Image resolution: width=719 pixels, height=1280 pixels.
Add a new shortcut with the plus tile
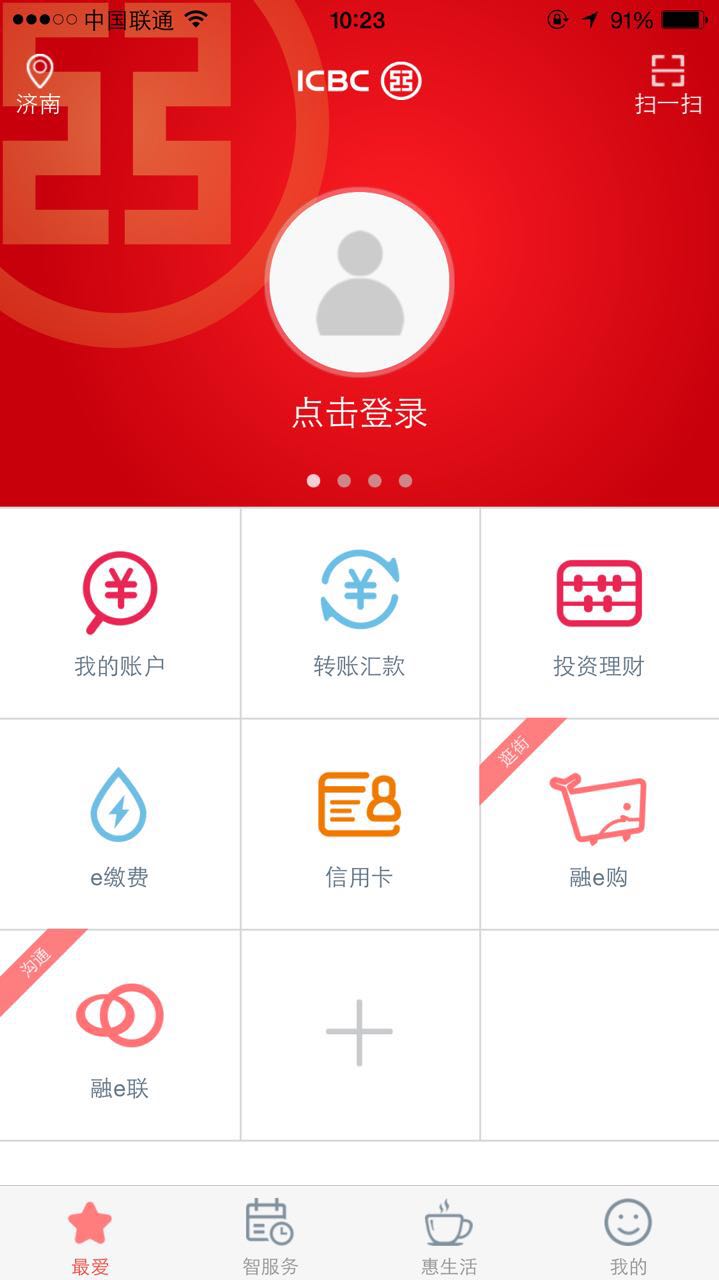click(360, 1036)
